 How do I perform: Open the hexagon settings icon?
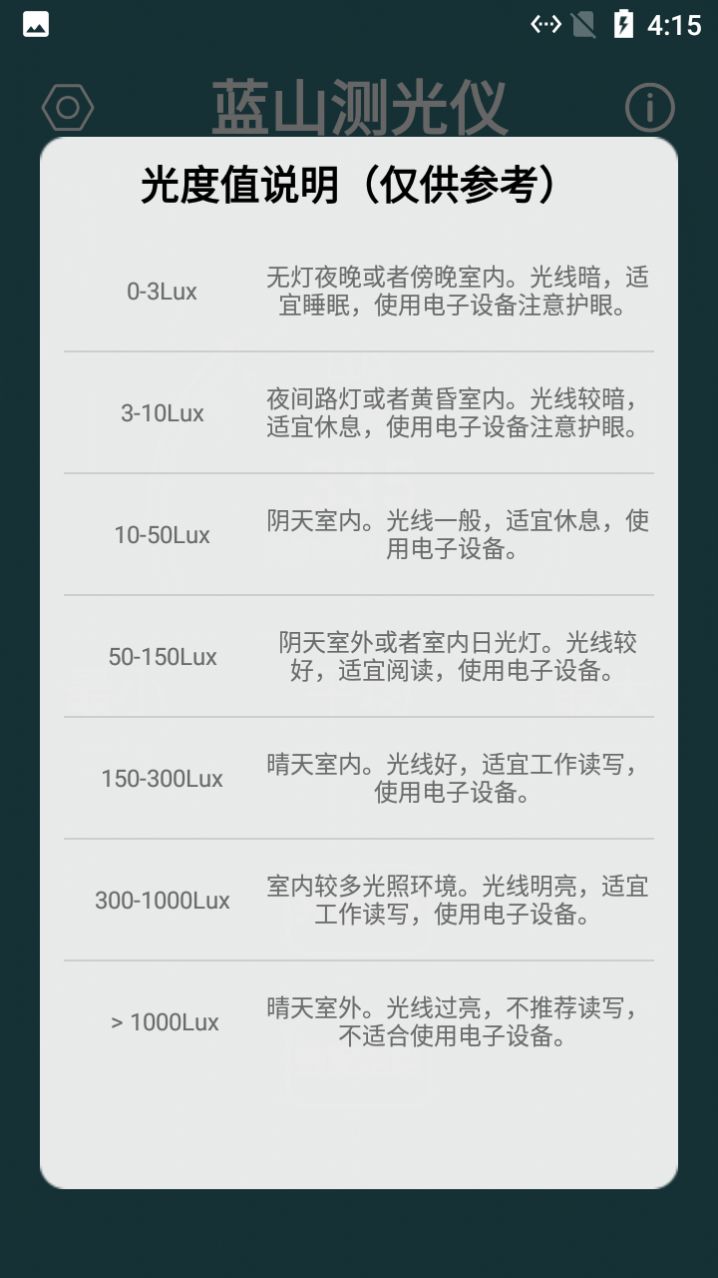tap(68, 107)
